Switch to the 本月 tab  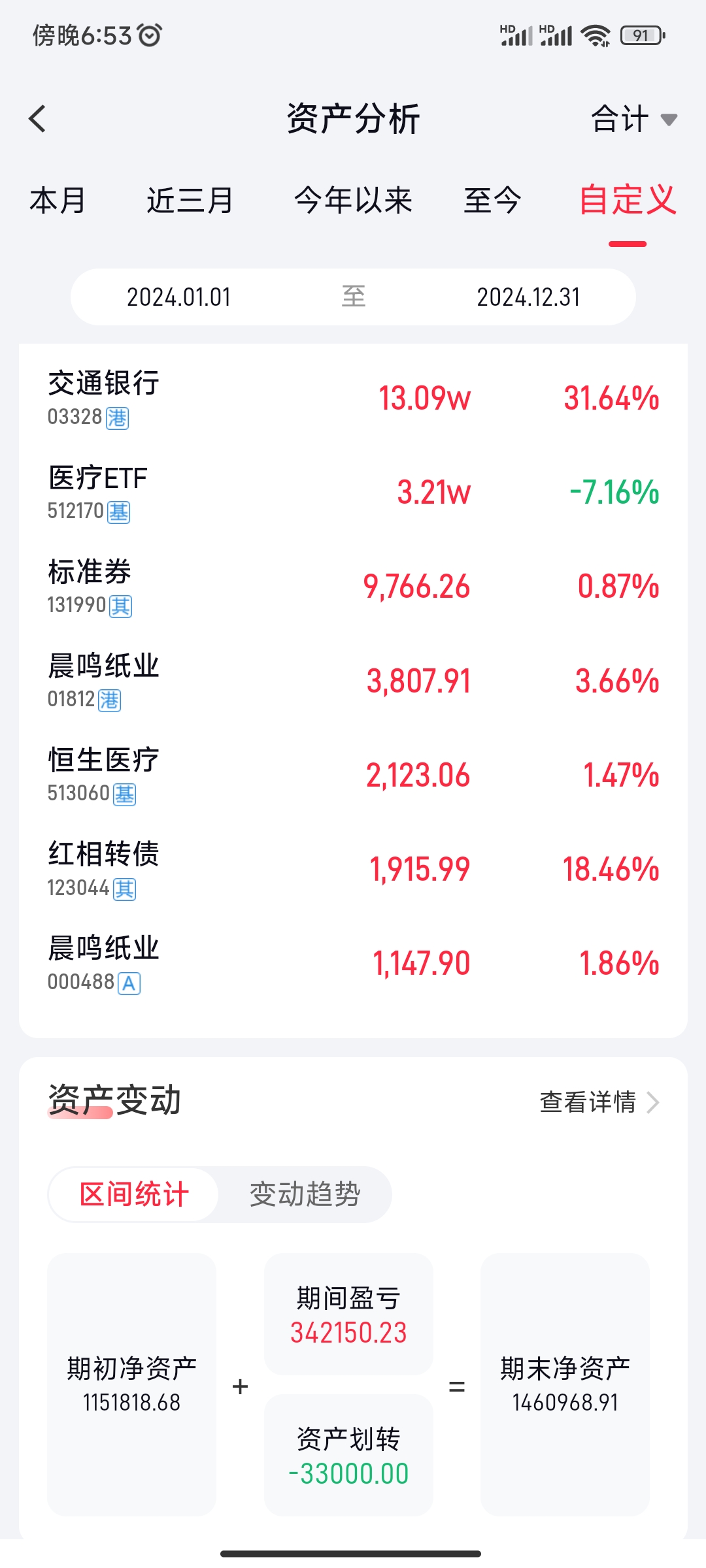58,201
